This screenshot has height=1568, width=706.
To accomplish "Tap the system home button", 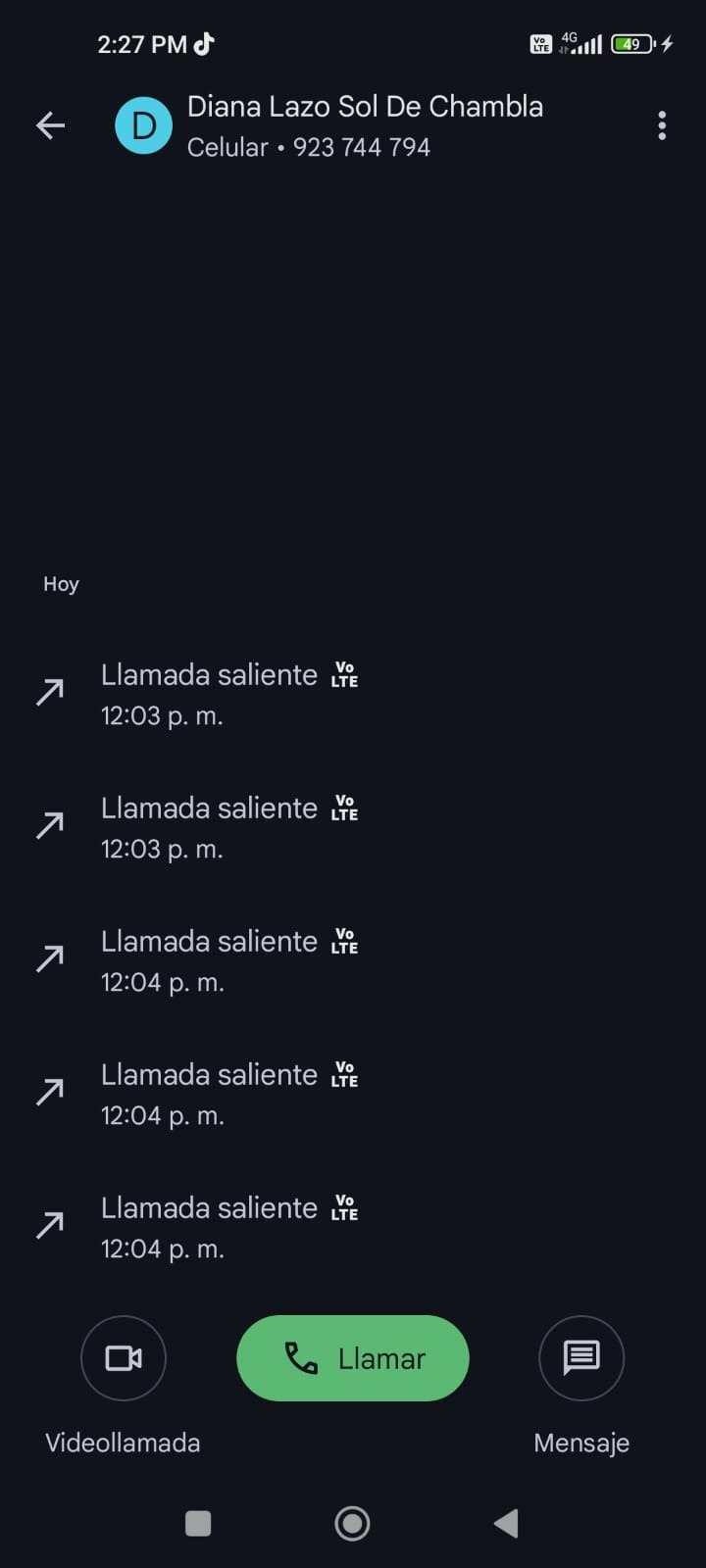I will click(x=353, y=1523).
